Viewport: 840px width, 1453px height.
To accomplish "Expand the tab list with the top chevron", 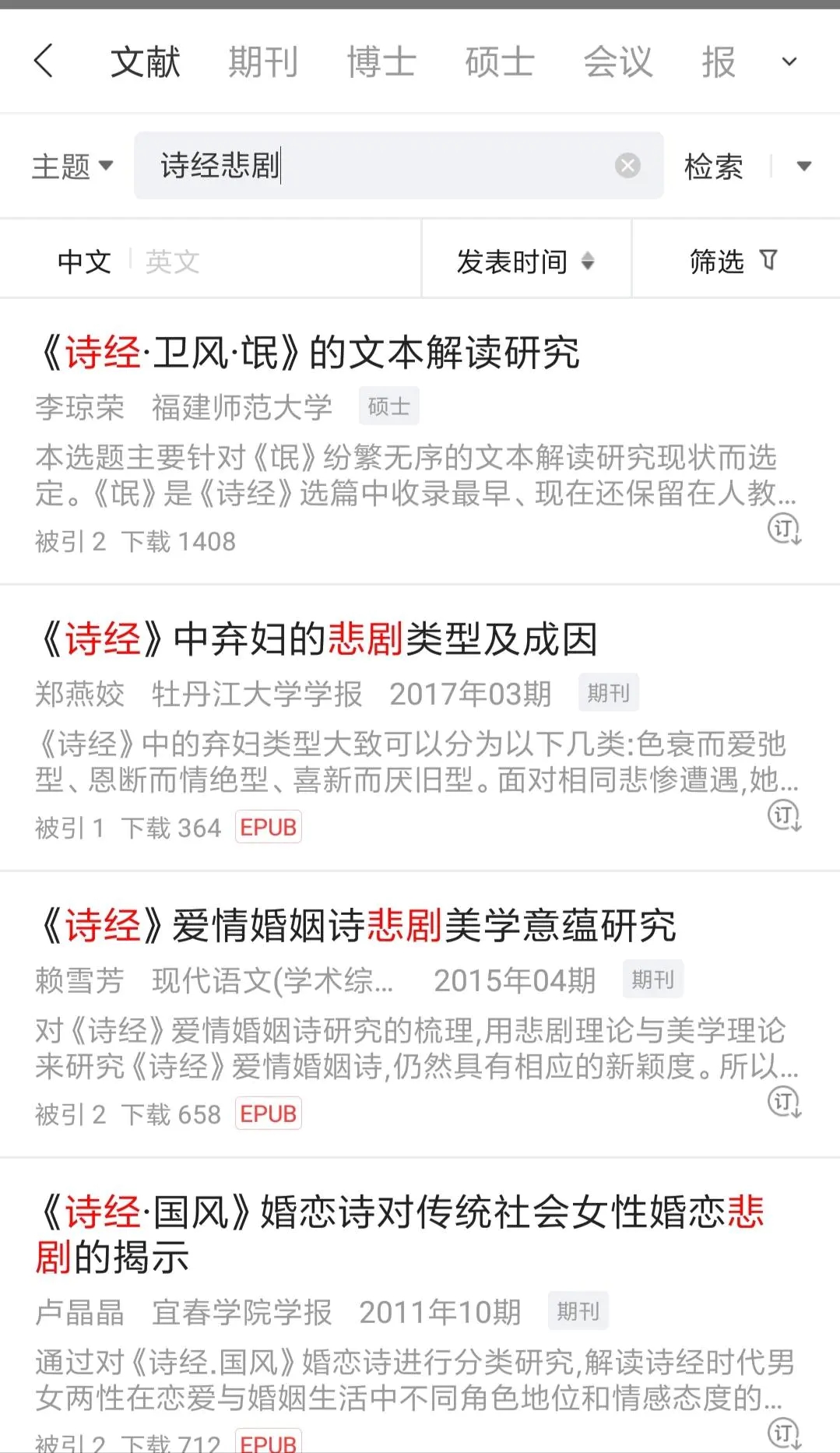I will [x=789, y=62].
